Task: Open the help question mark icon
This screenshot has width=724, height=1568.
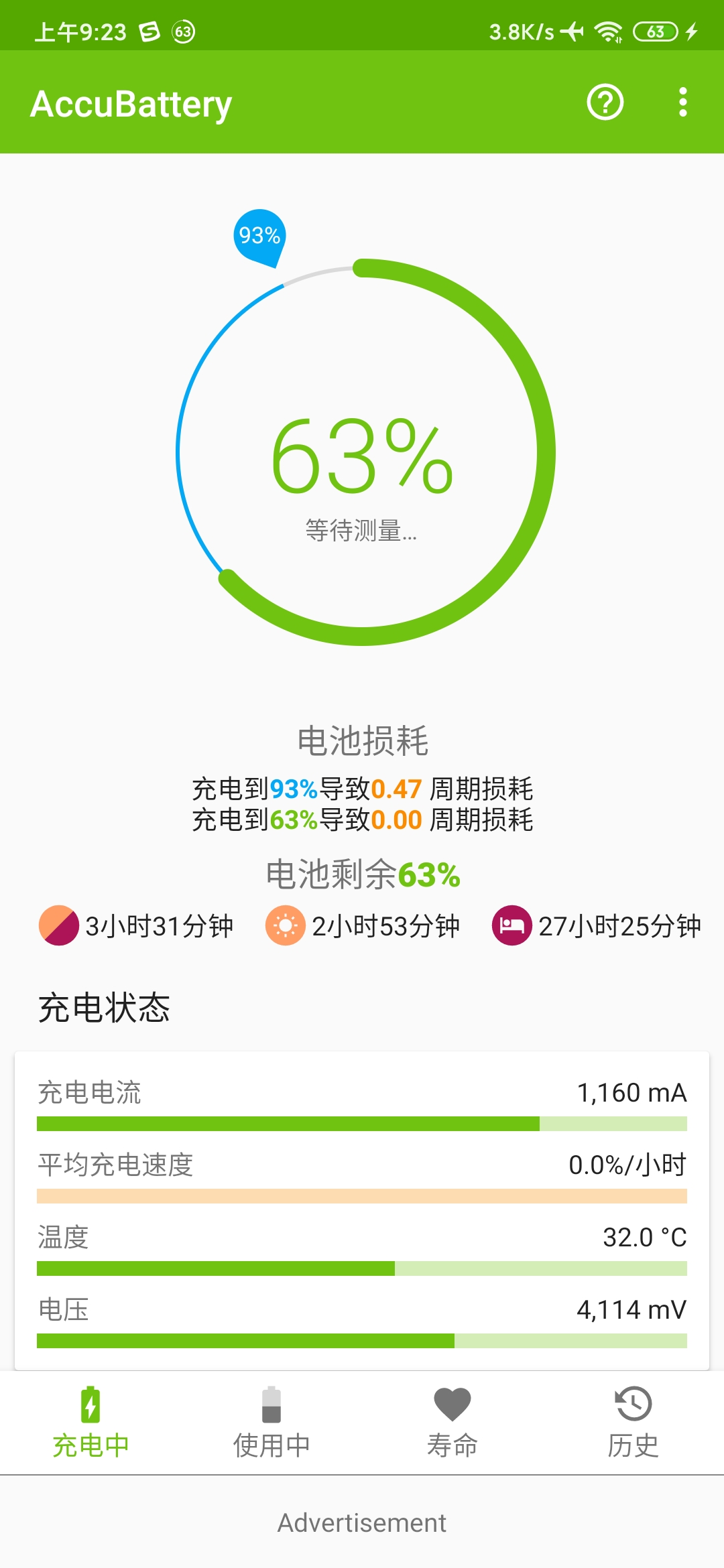Action: (605, 103)
